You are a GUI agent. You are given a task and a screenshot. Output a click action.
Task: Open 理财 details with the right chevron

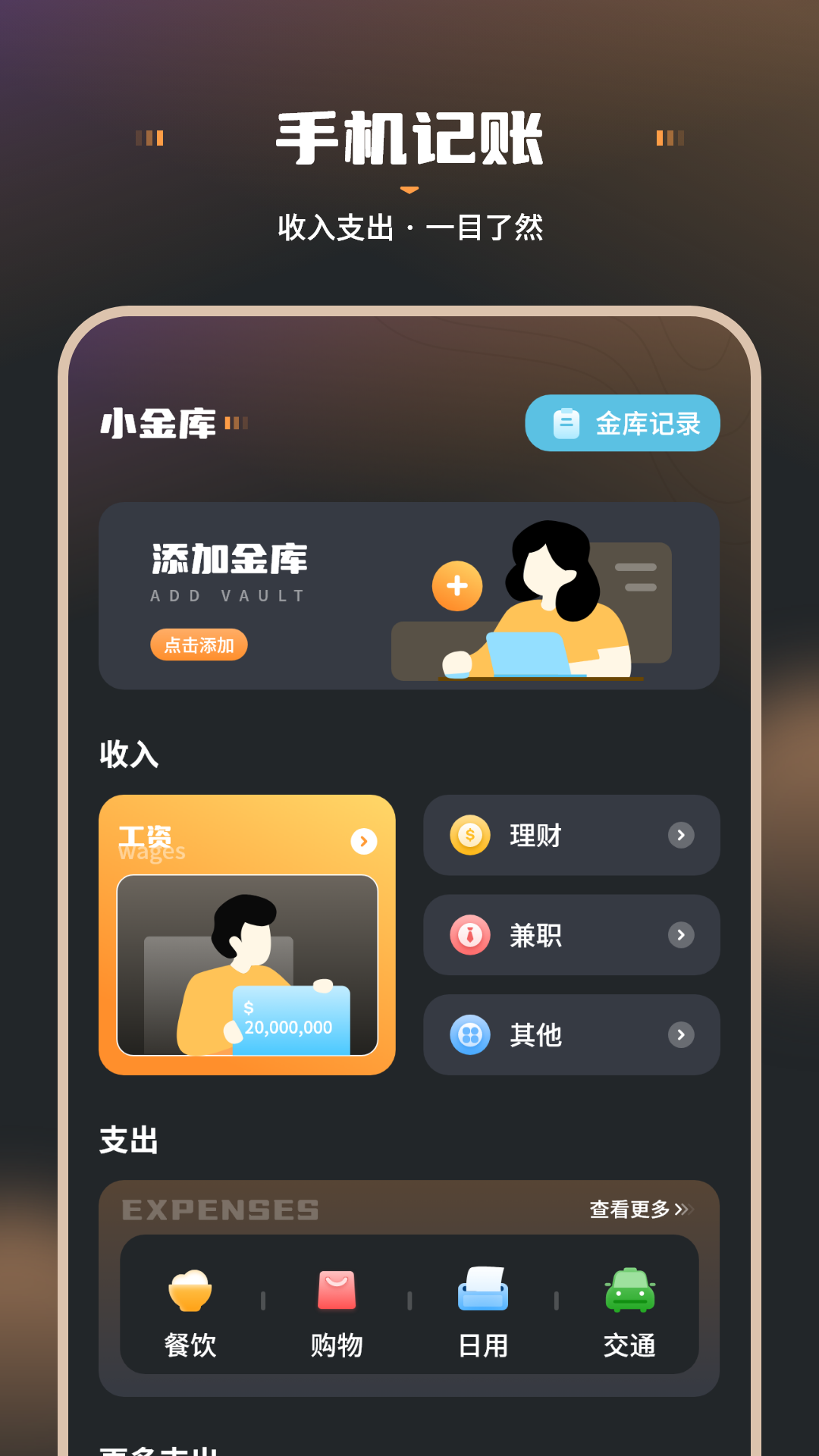[680, 836]
